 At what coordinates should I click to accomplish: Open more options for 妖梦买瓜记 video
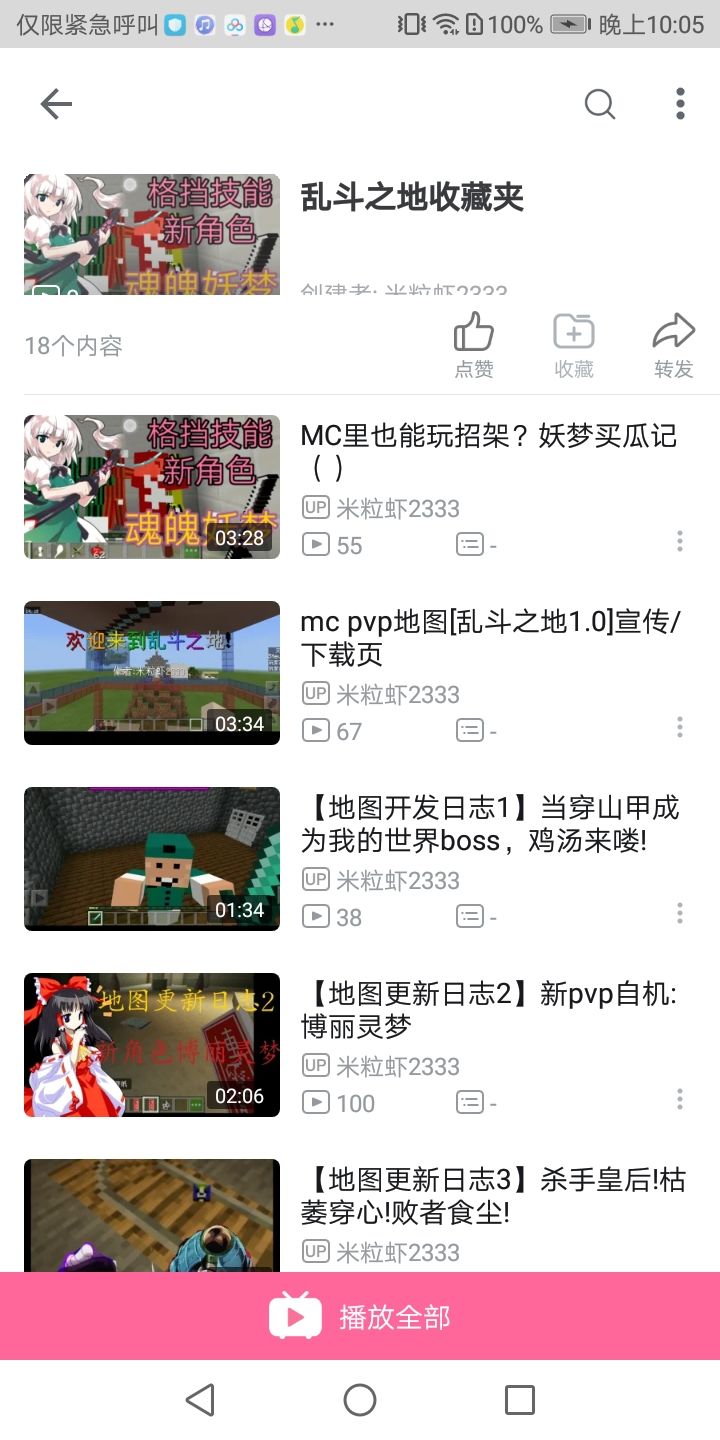[x=680, y=541]
